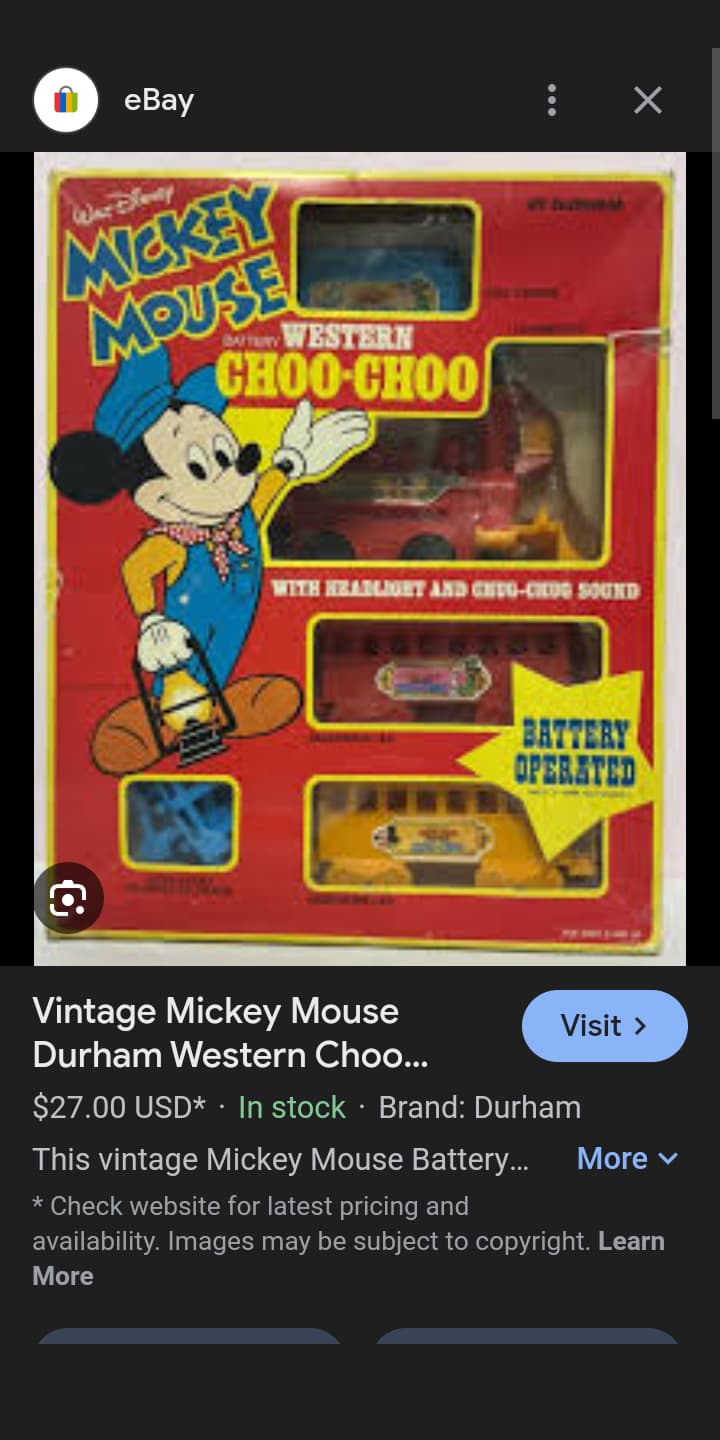Expand the description with More
This screenshot has height=1440, width=720.
click(x=627, y=1158)
